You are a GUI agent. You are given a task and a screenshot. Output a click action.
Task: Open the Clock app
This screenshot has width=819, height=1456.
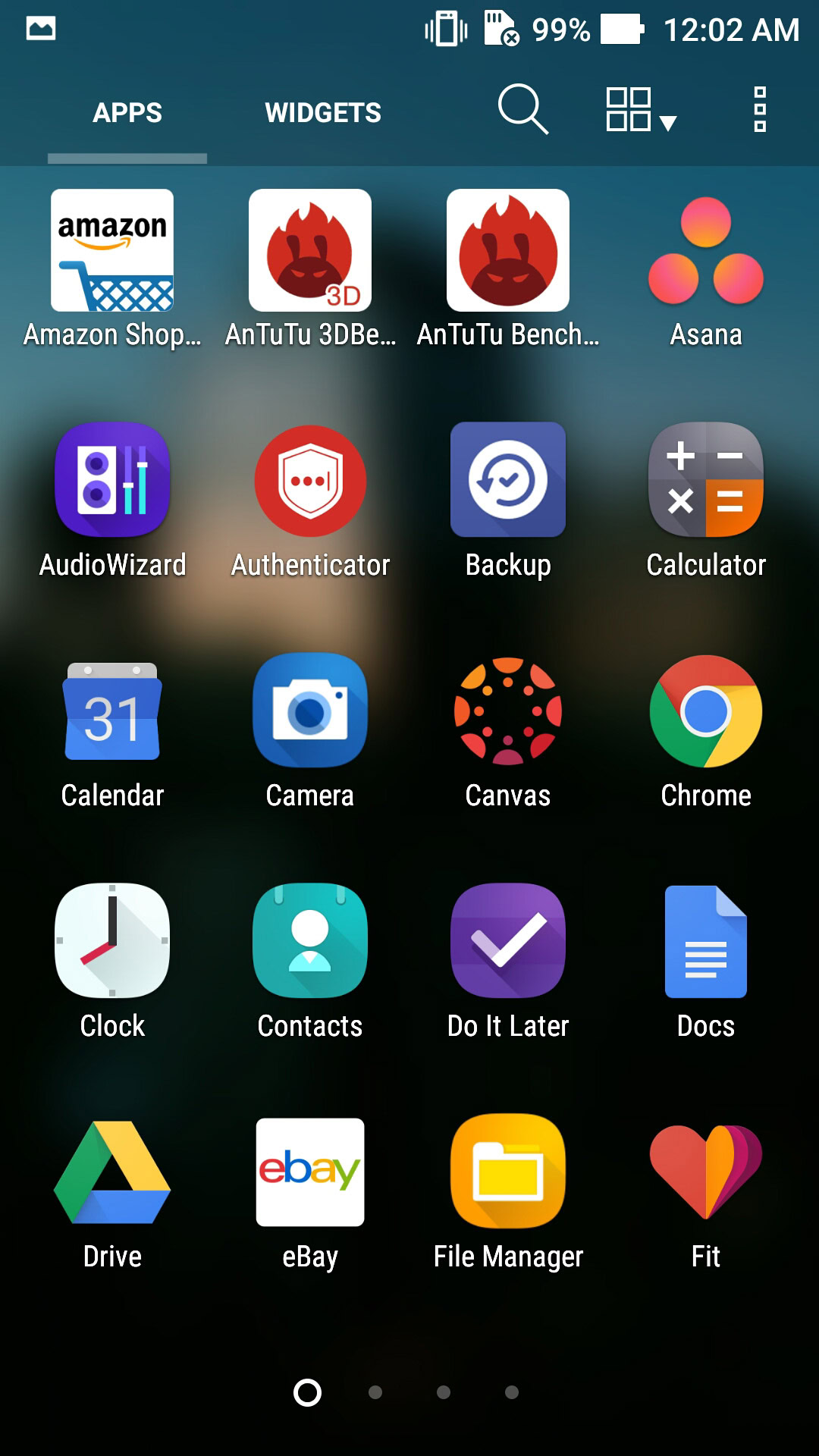coord(112,941)
